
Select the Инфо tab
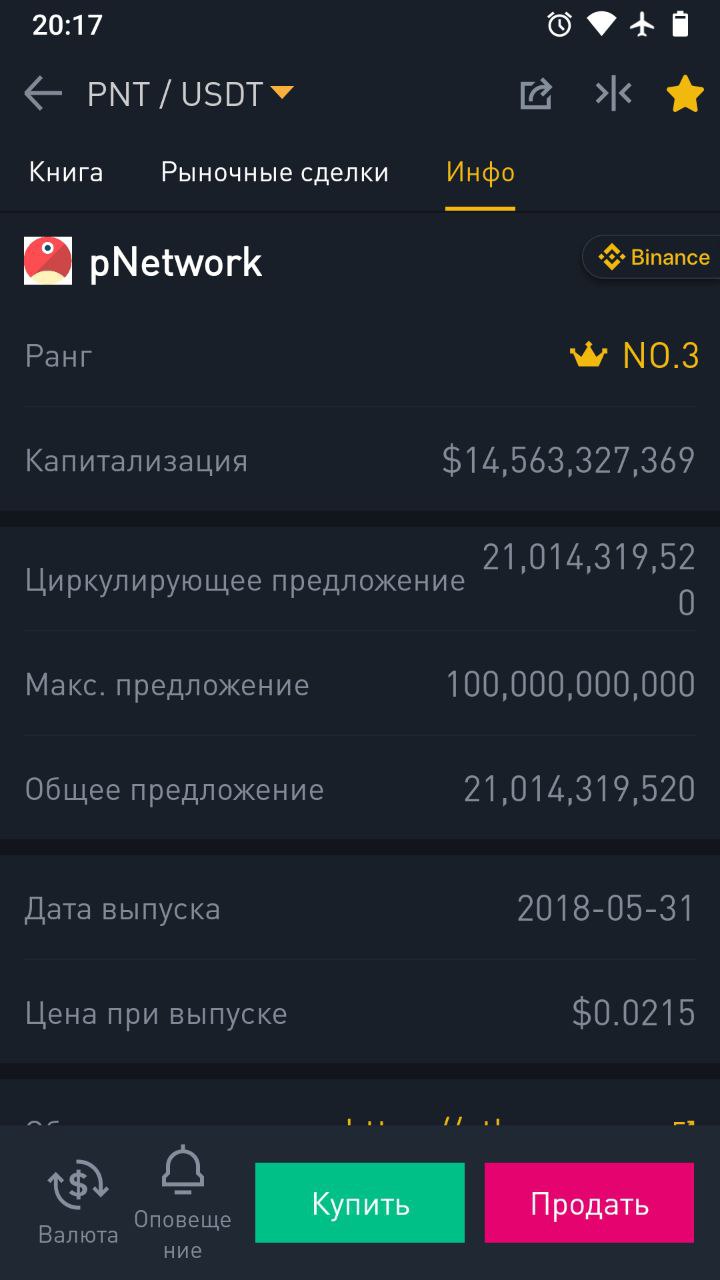pyautogui.click(x=480, y=172)
